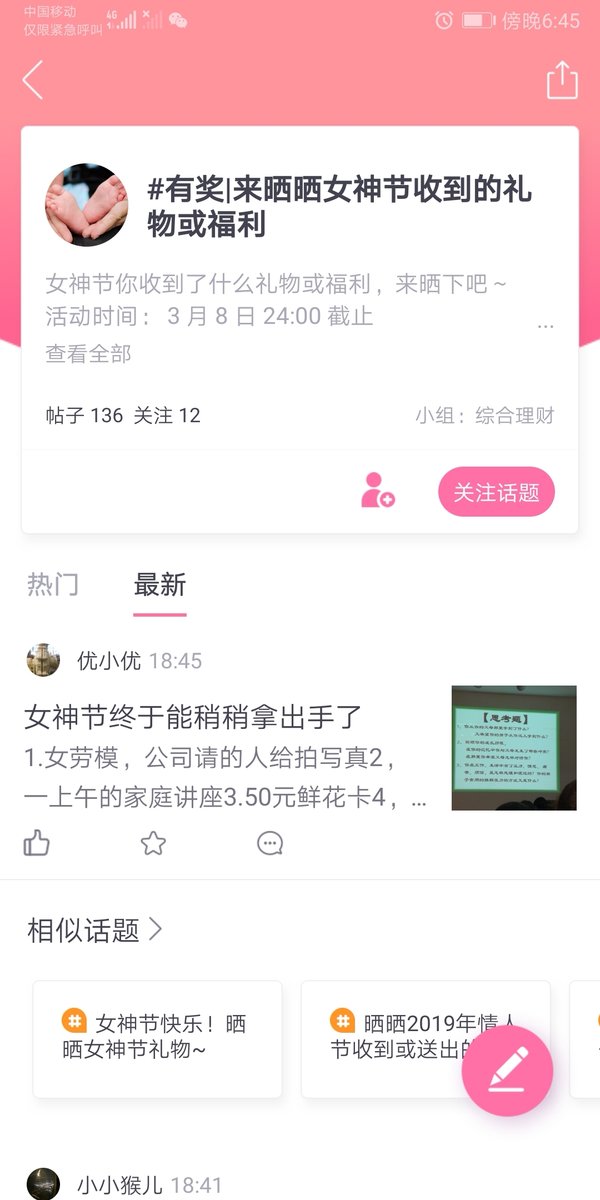Tap the invite friend icon
Screen dimensions: 600x1200
378,490
